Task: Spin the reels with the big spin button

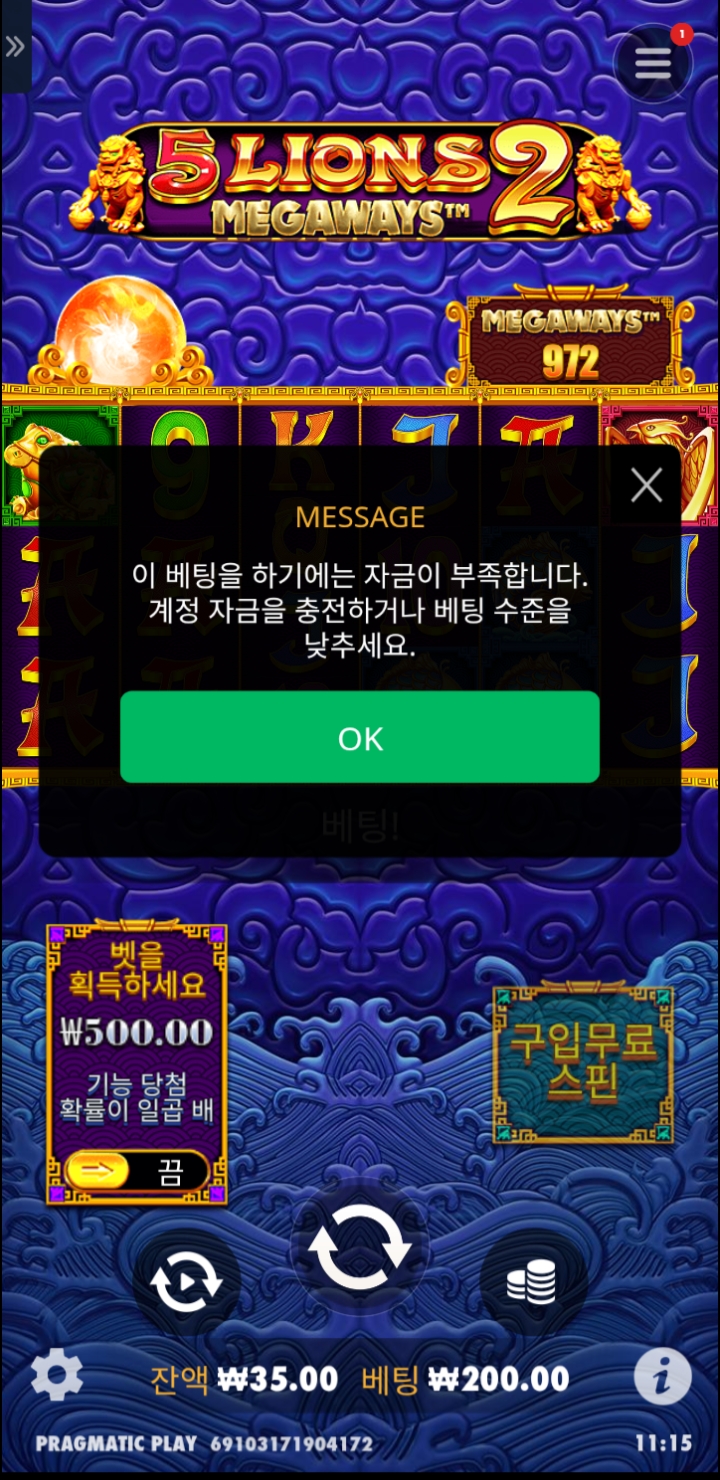Action: tap(360, 1247)
